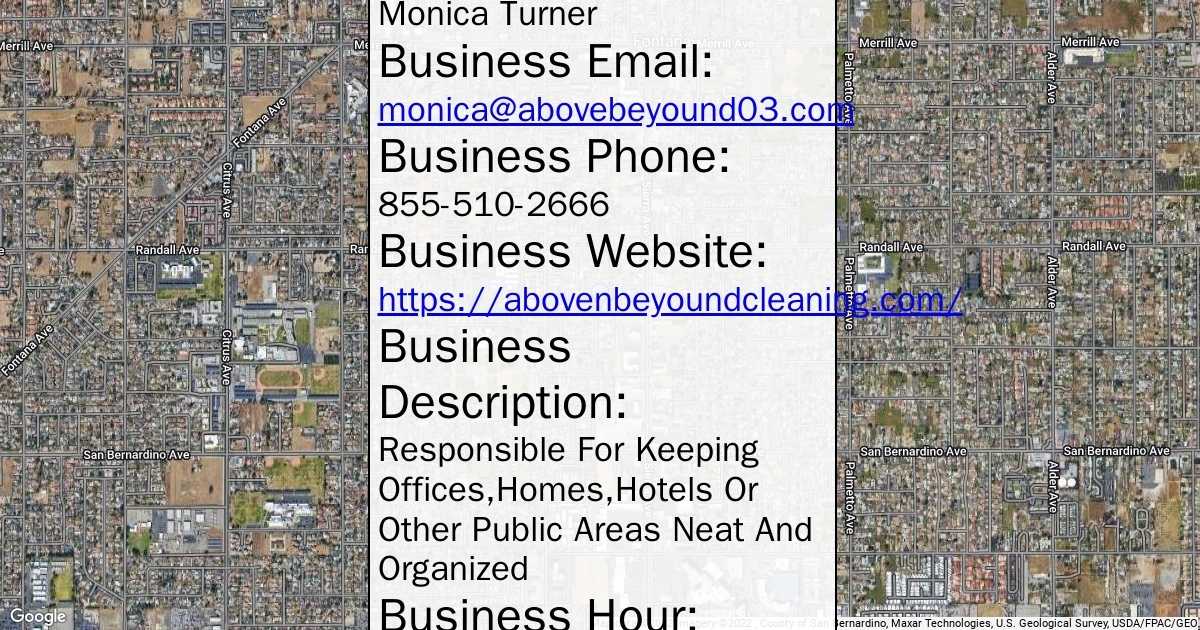Open the abovenbeyoundcleaning.com website link
This screenshot has height=630, width=1200.
[669, 299]
